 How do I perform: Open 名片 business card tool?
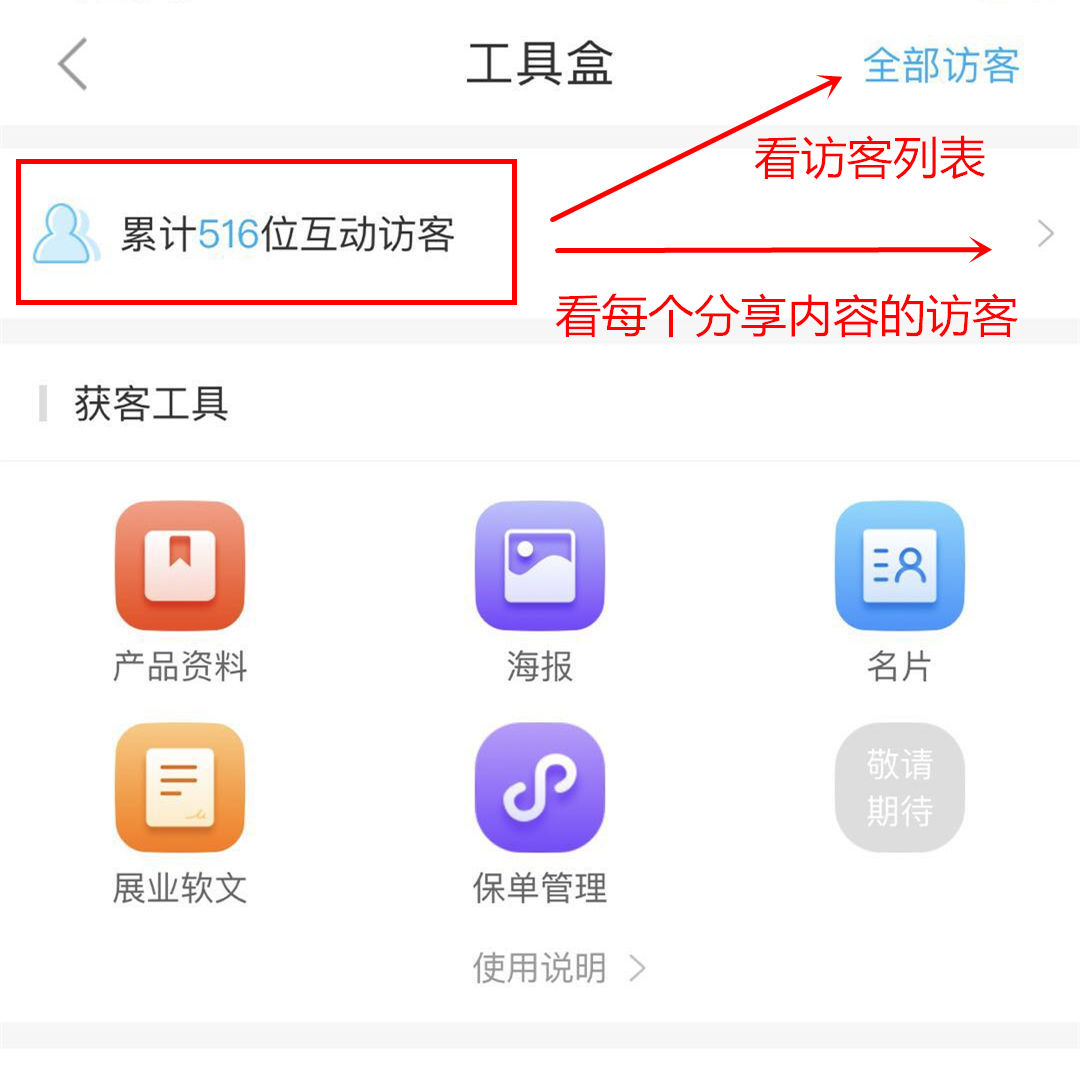click(x=899, y=567)
